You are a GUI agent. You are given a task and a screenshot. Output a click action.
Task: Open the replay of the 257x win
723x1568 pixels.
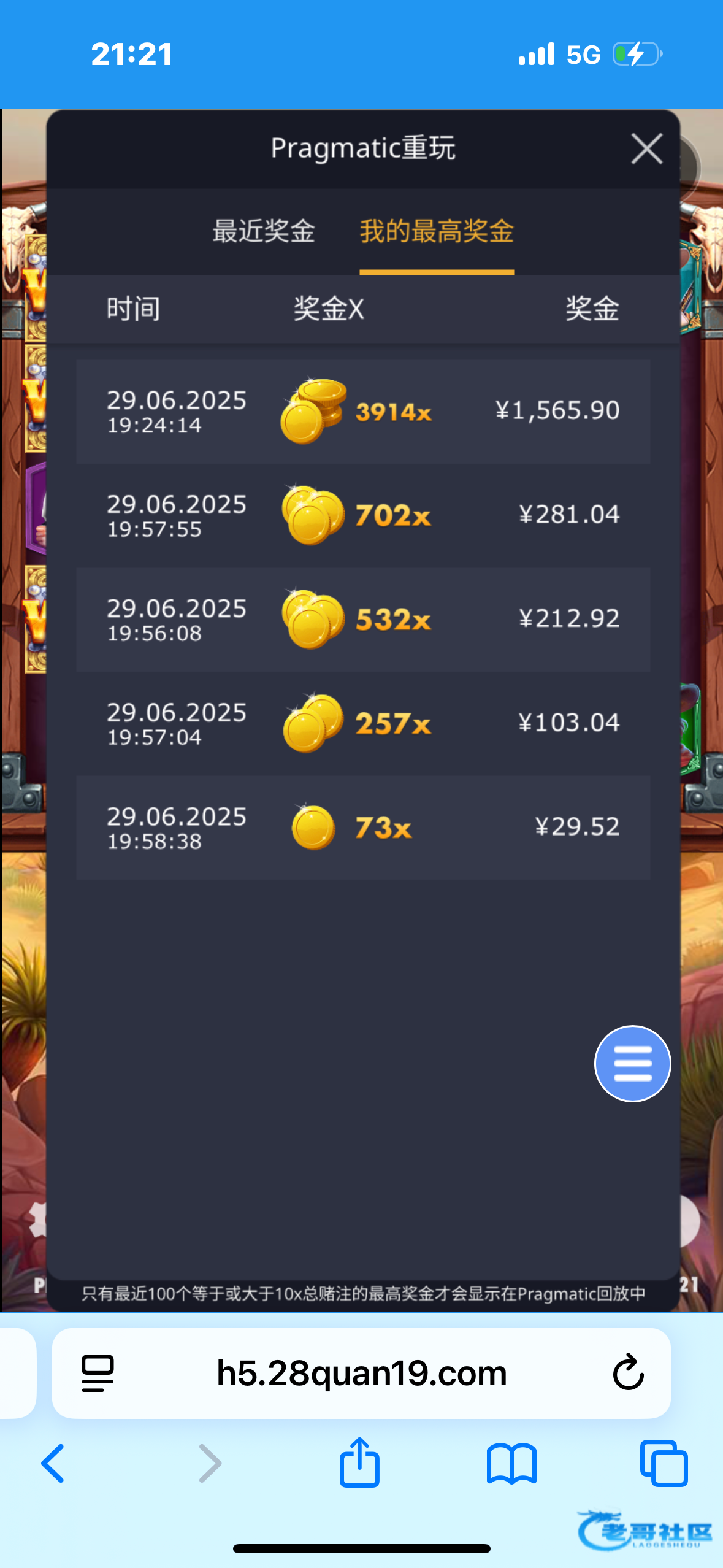tap(362, 723)
